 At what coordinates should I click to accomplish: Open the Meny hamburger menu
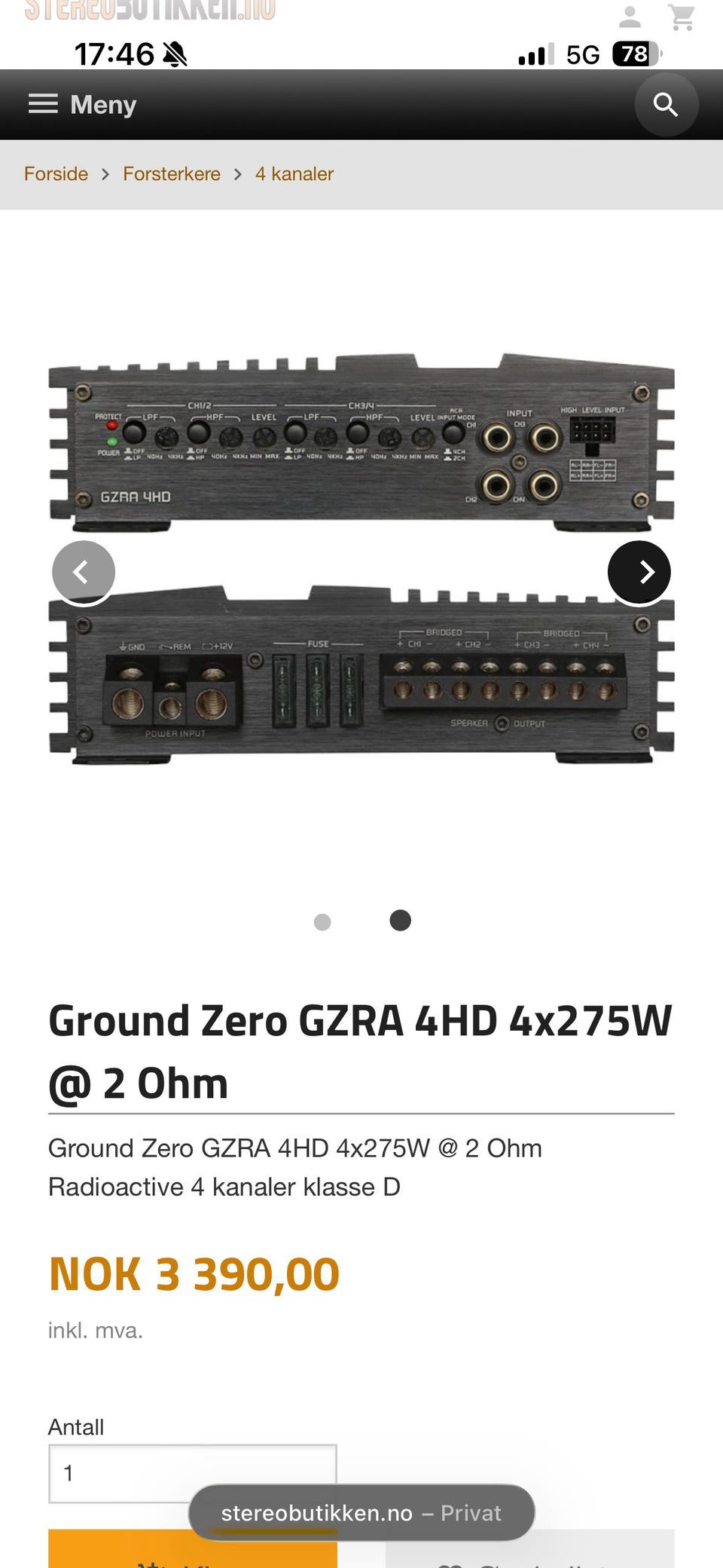(x=82, y=104)
